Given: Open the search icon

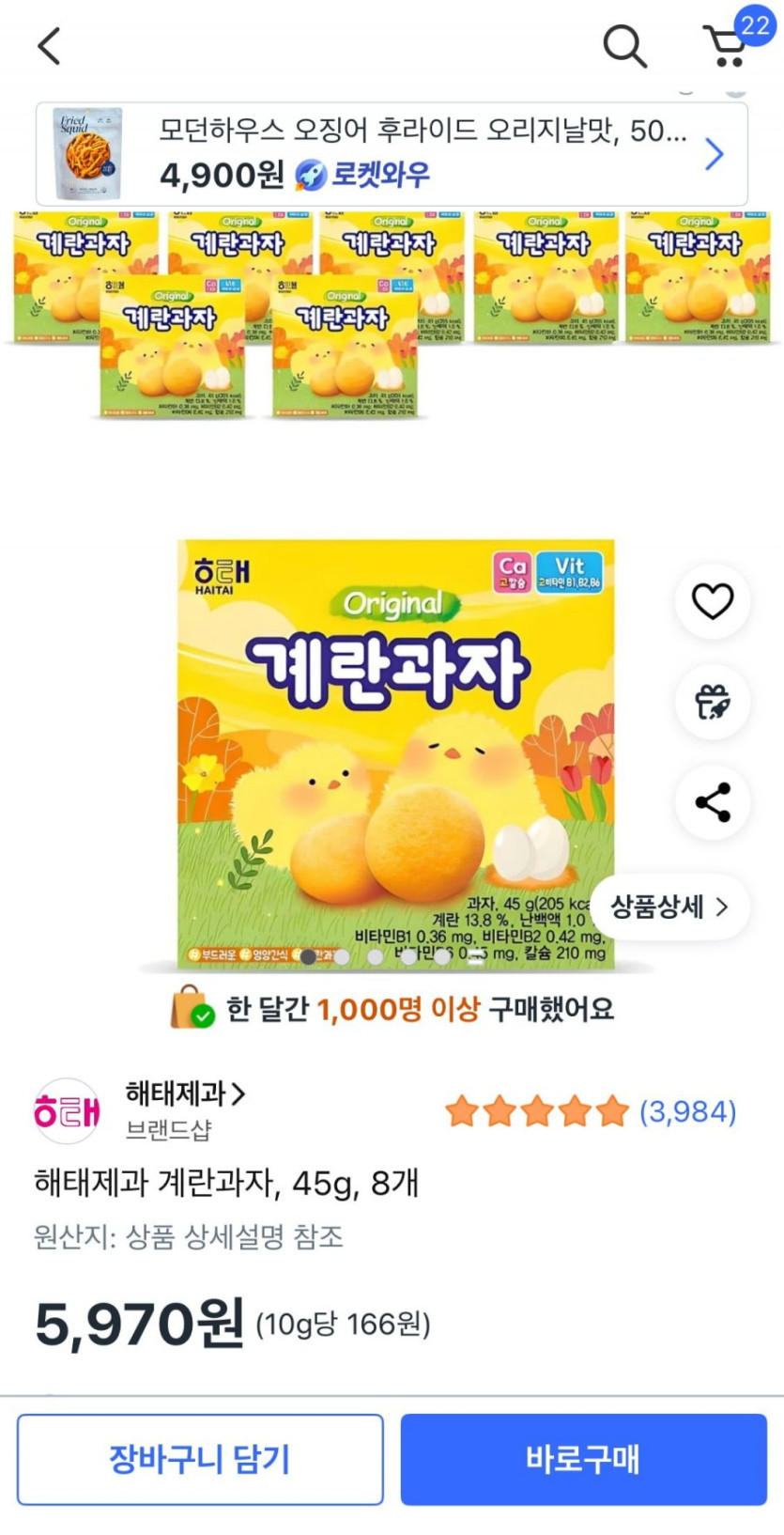Looking at the screenshot, I should pos(624,45).
